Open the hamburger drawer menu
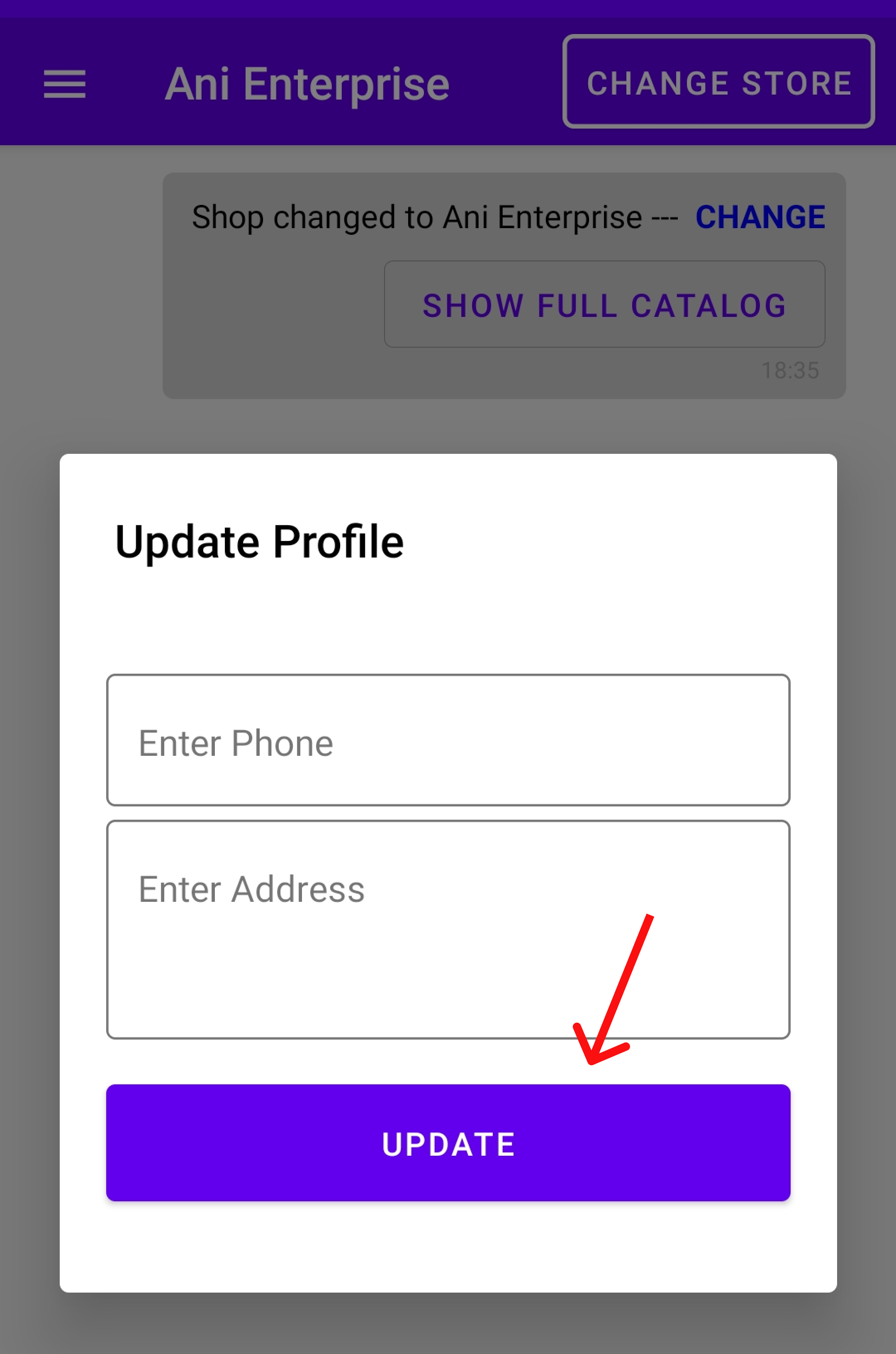 point(65,84)
